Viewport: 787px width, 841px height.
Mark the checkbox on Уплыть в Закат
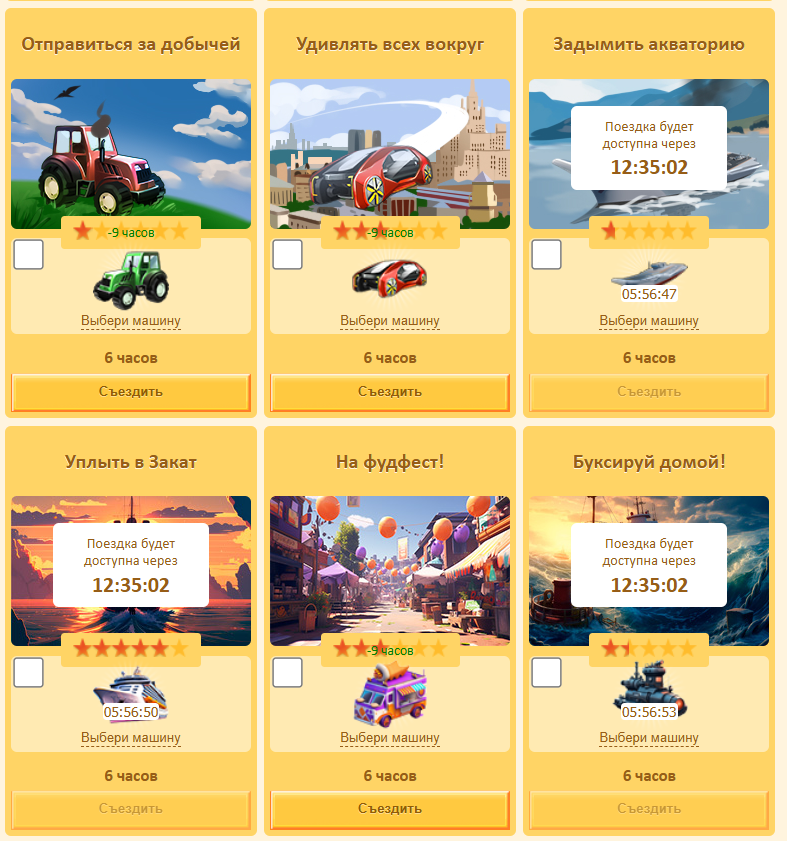point(29,673)
